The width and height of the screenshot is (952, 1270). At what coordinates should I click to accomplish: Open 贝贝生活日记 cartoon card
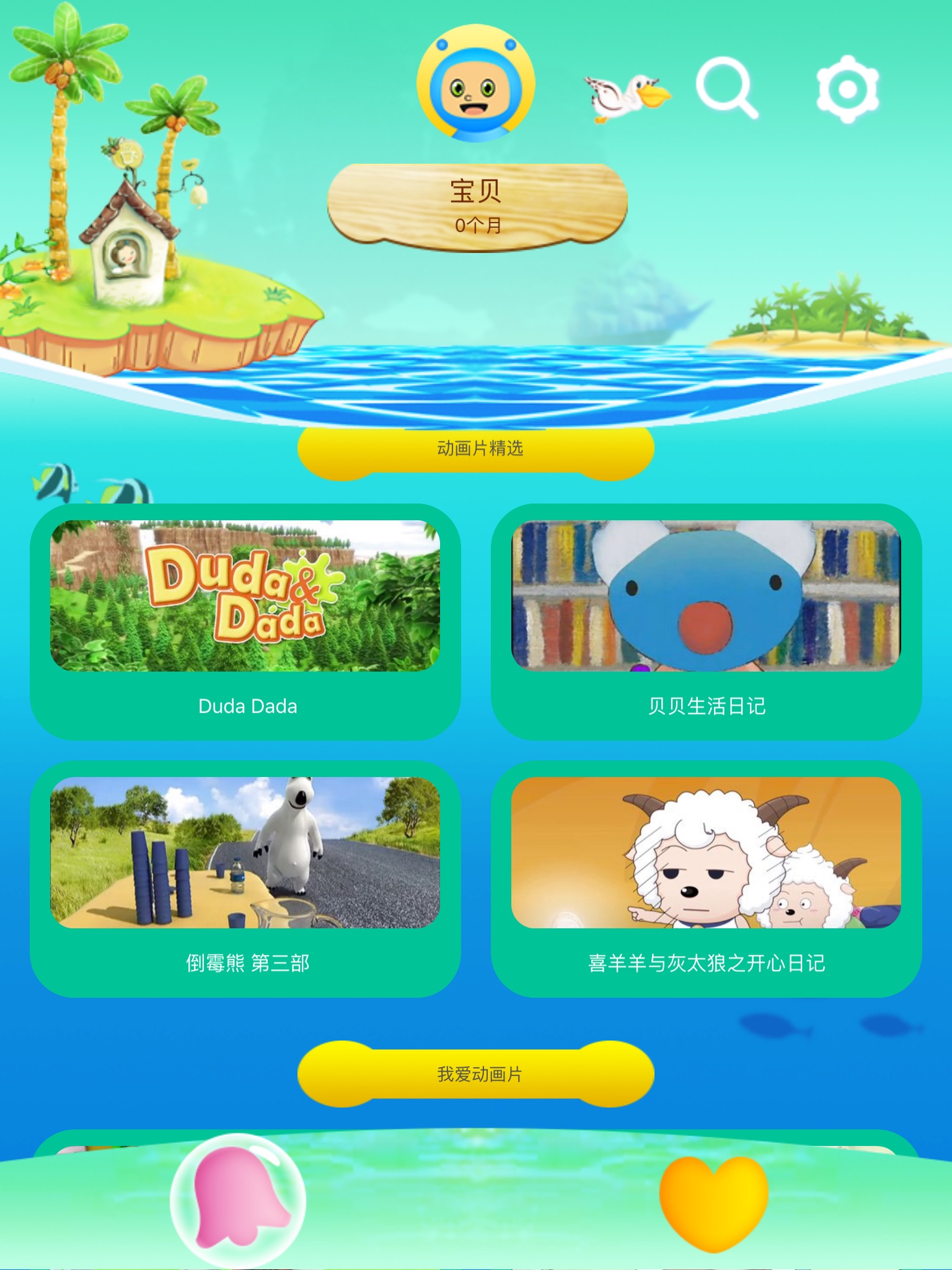point(707,622)
